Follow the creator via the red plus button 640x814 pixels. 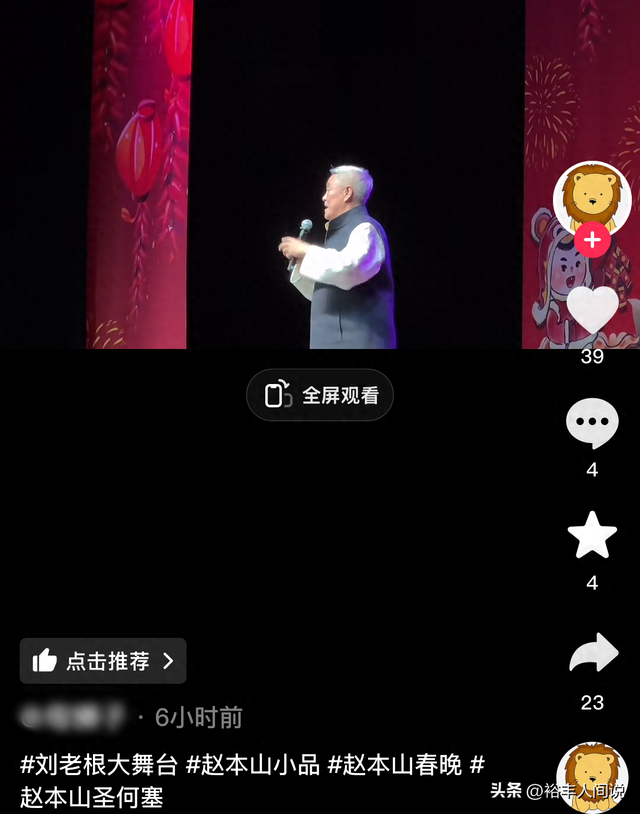[592, 241]
